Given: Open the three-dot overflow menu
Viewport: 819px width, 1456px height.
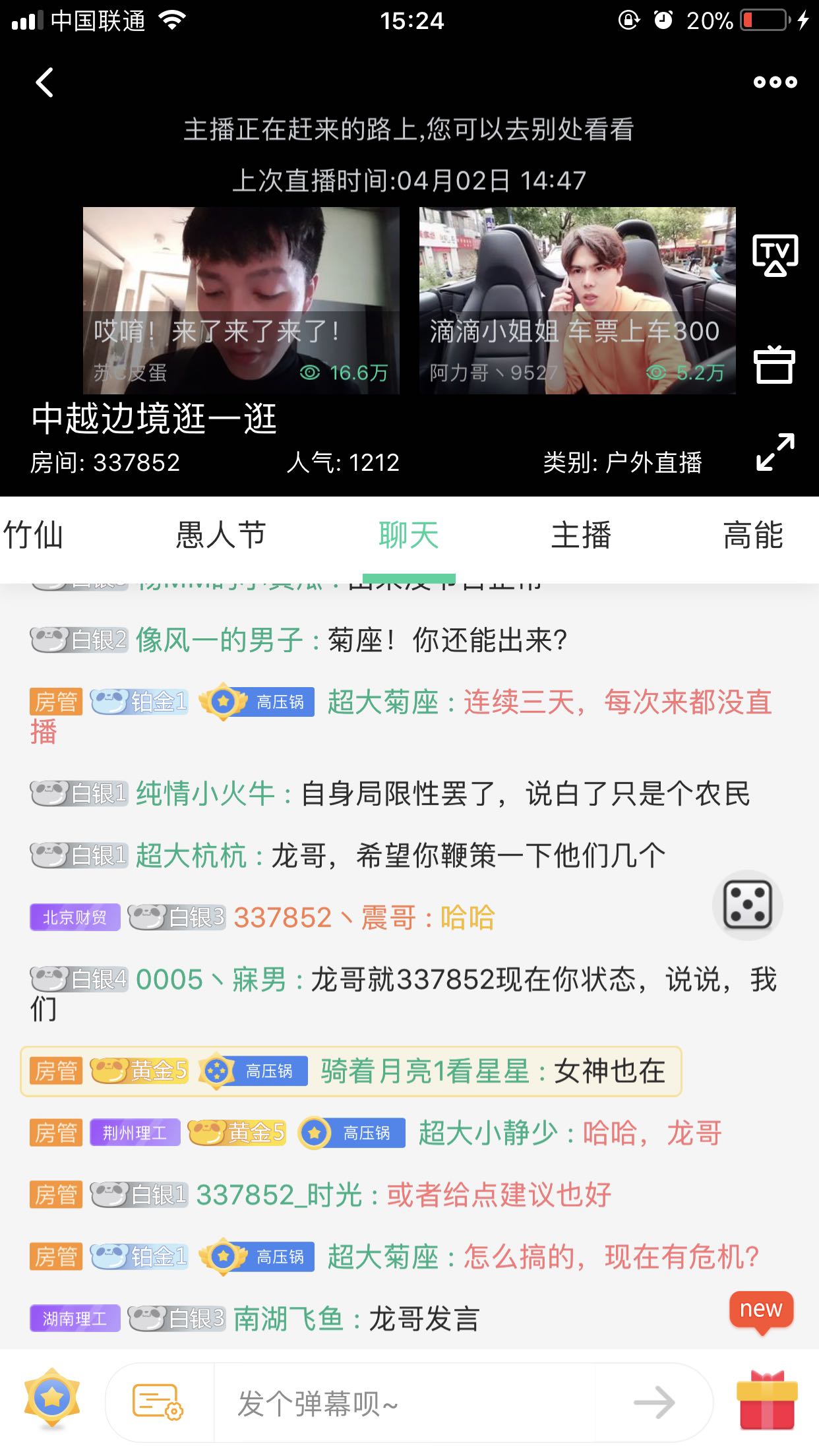Looking at the screenshot, I should pyautogui.click(x=775, y=82).
